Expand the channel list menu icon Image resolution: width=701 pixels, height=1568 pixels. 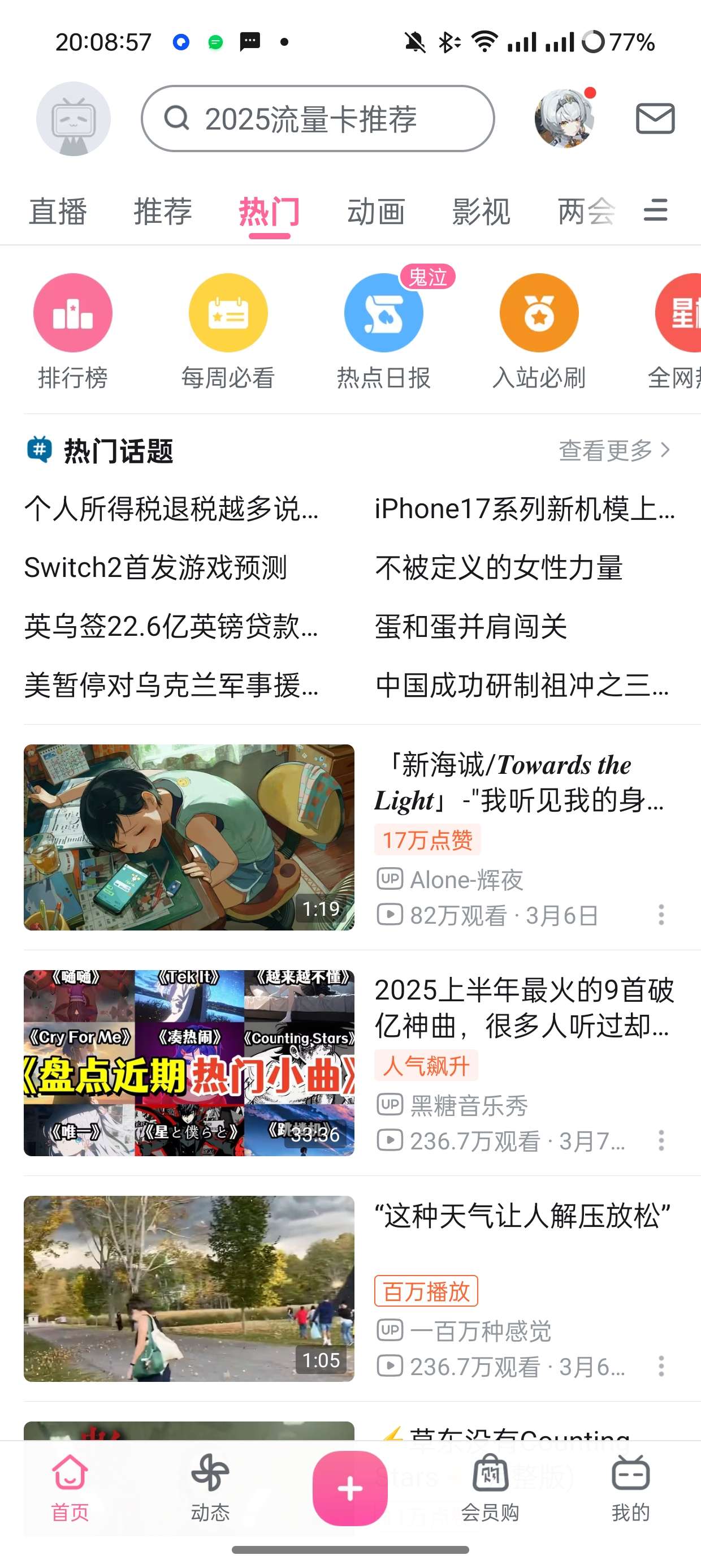coord(655,210)
